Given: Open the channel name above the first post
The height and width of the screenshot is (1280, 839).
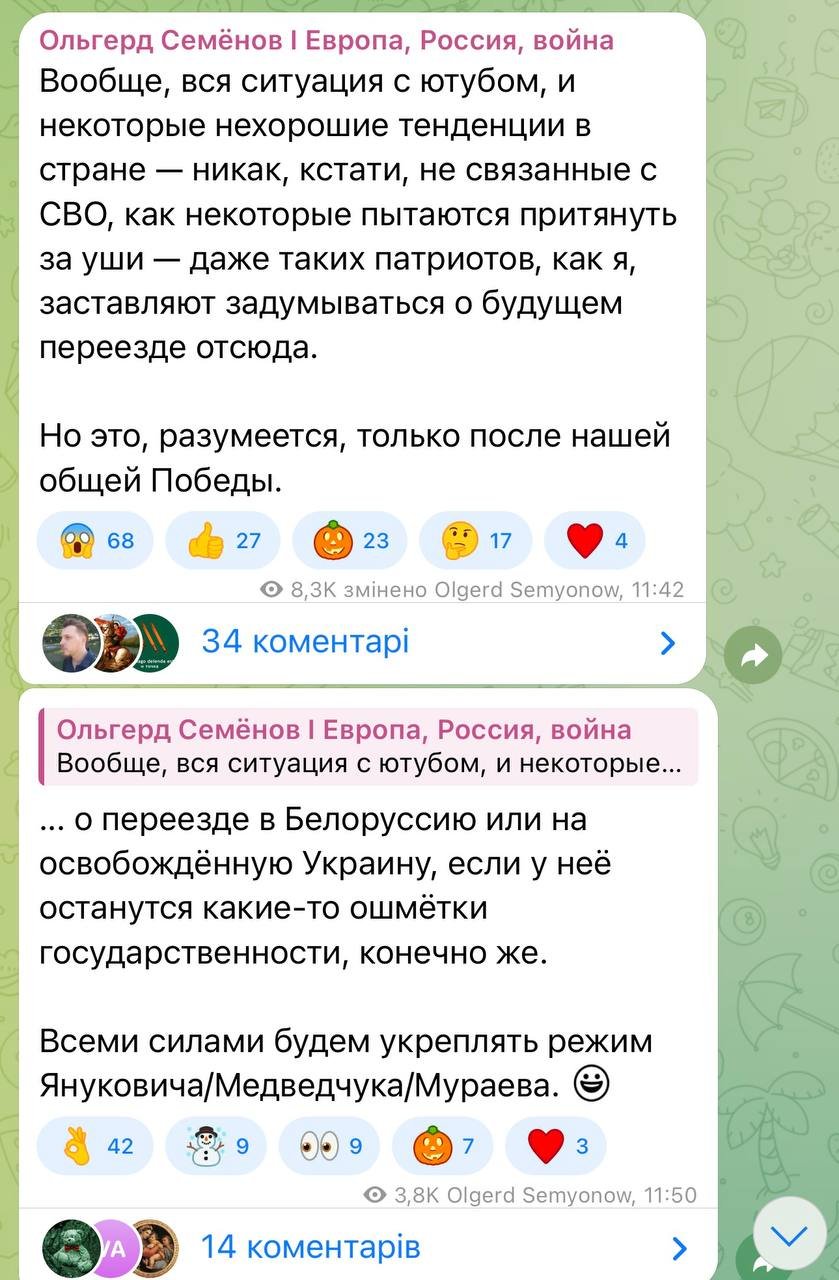Looking at the screenshot, I should point(326,41).
